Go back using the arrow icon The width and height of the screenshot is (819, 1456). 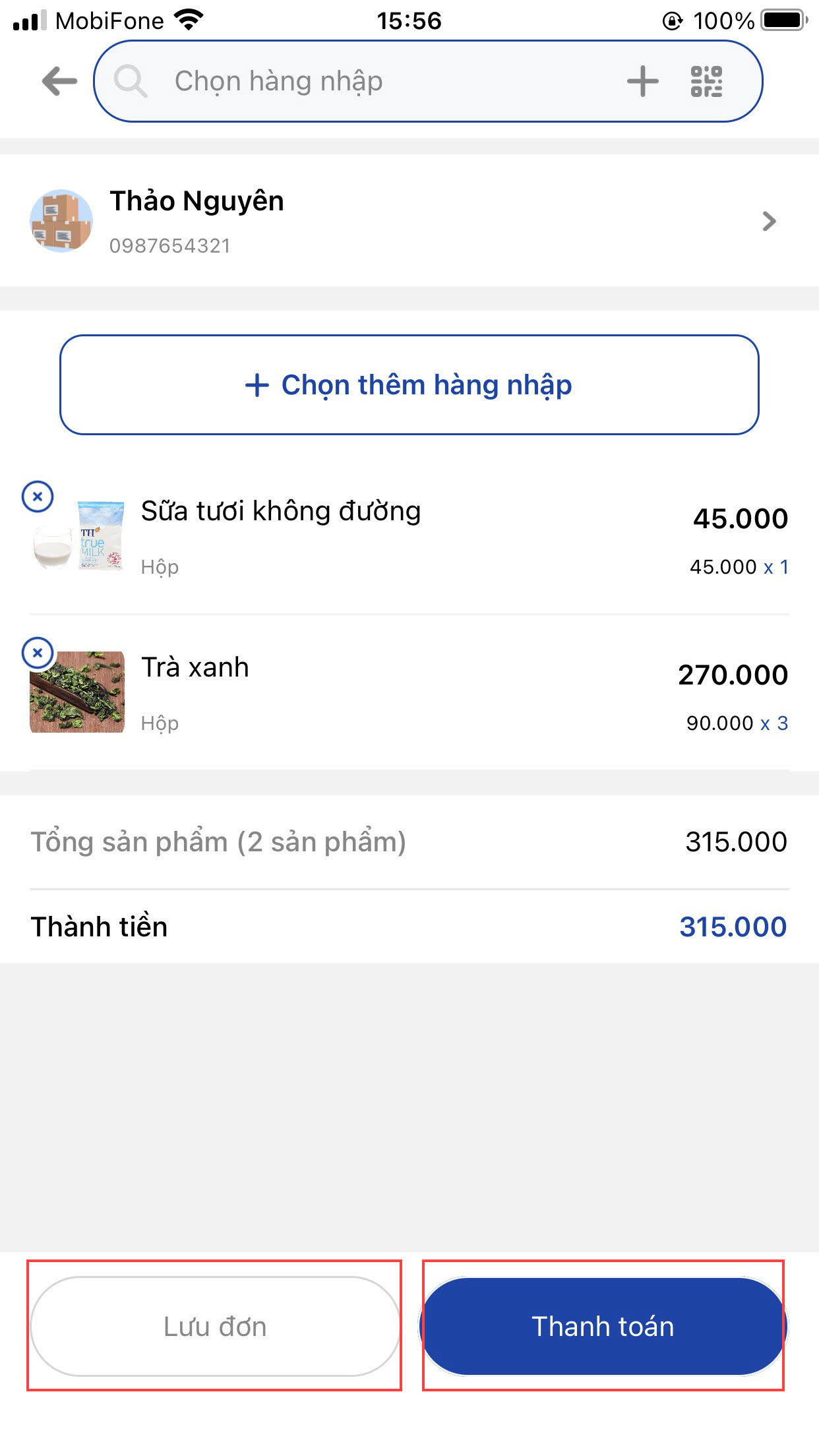pos(59,82)
